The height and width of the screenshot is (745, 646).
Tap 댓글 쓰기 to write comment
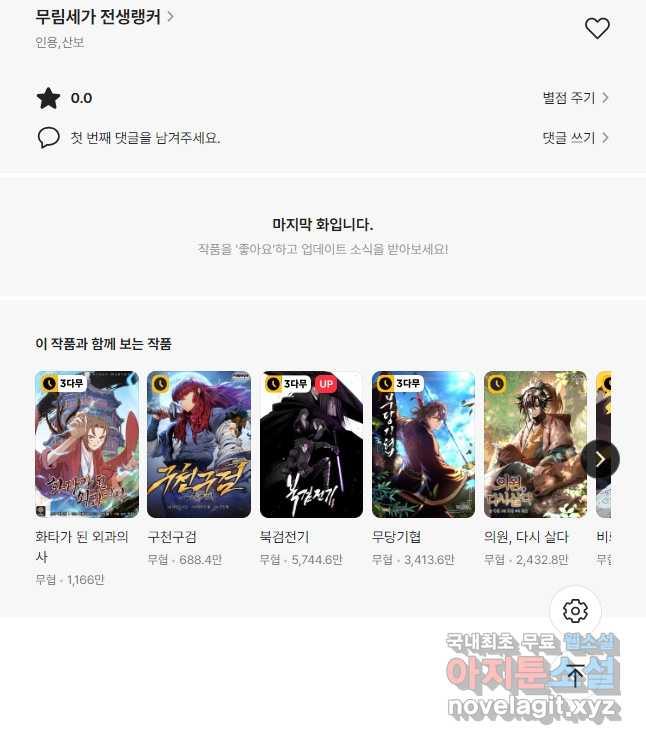point(575,138)
